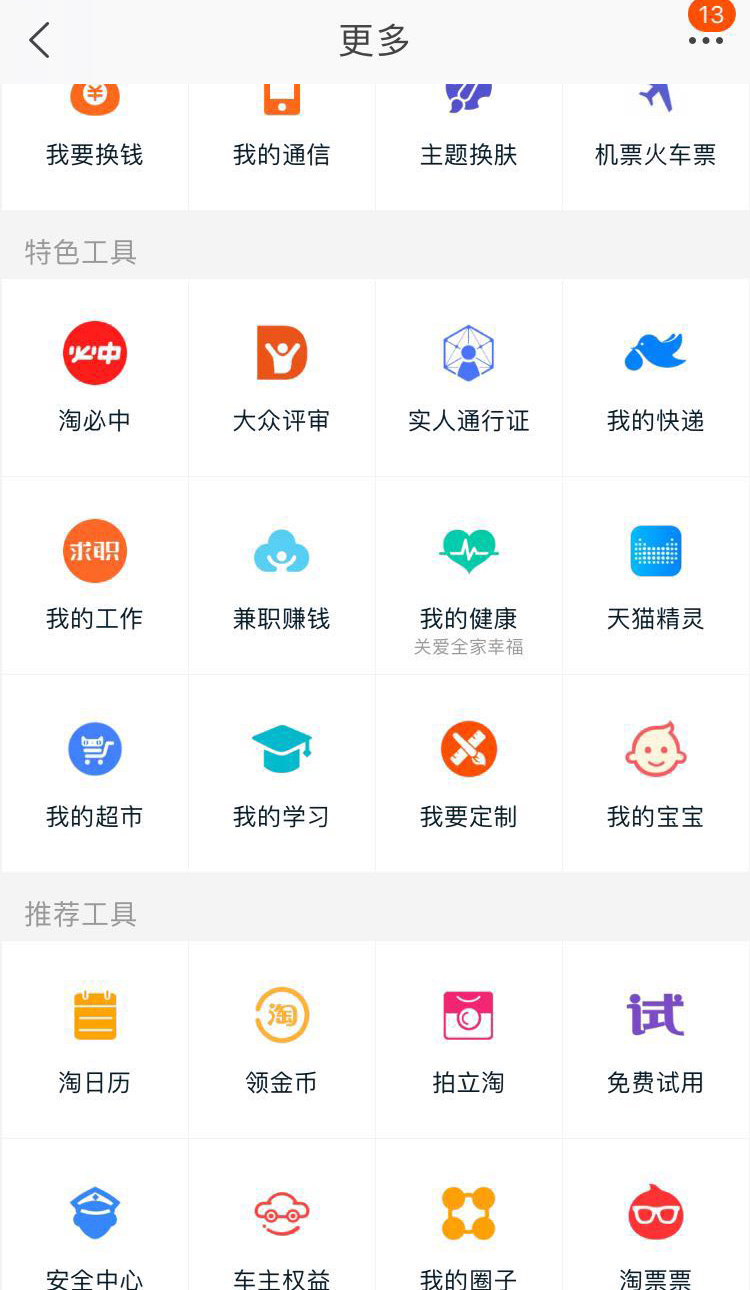
Task: Open 实人通行证 identity pass
Action: click(x=468, y=377)
